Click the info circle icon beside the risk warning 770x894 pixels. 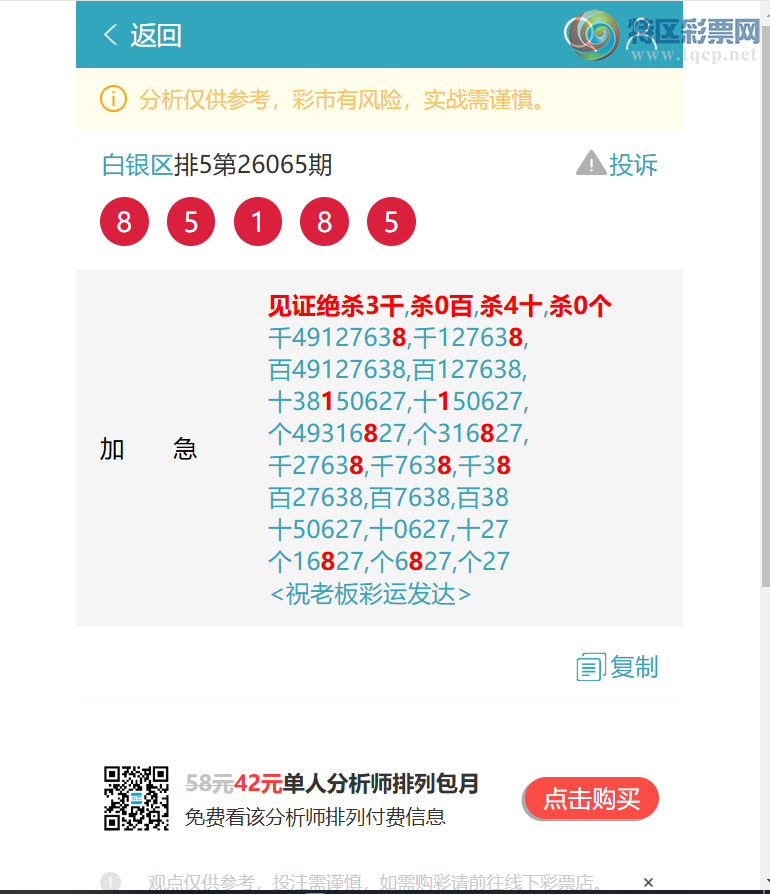[113, 99]
